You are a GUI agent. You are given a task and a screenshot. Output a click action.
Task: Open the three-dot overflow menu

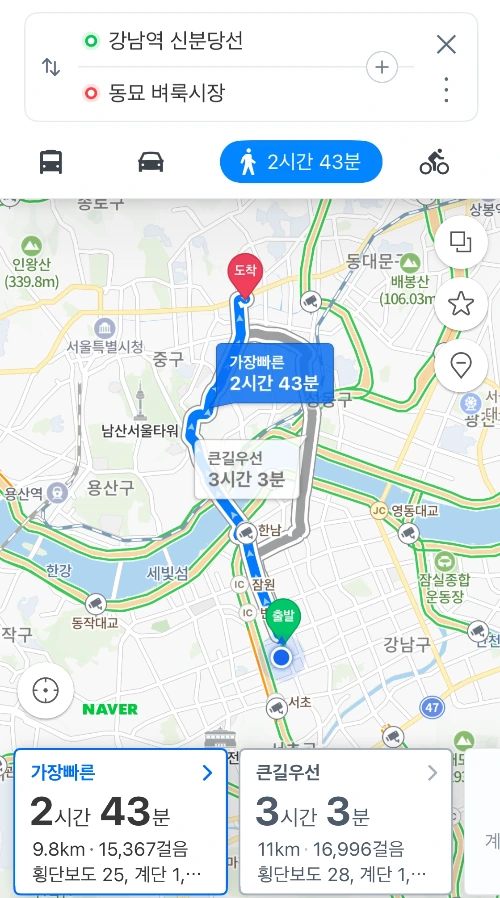pyautogui.click(x=446, y=90)
